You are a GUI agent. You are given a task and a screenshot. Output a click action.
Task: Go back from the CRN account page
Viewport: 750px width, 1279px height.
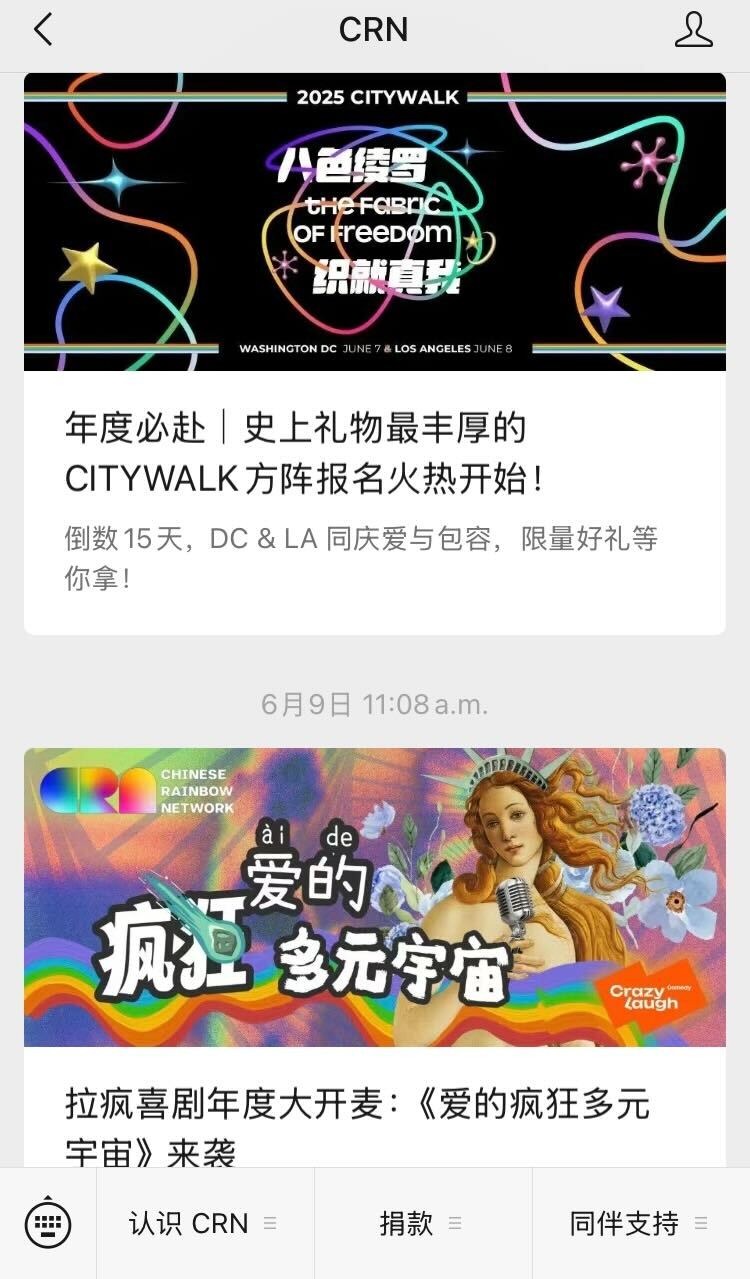(x=43, y=30)
